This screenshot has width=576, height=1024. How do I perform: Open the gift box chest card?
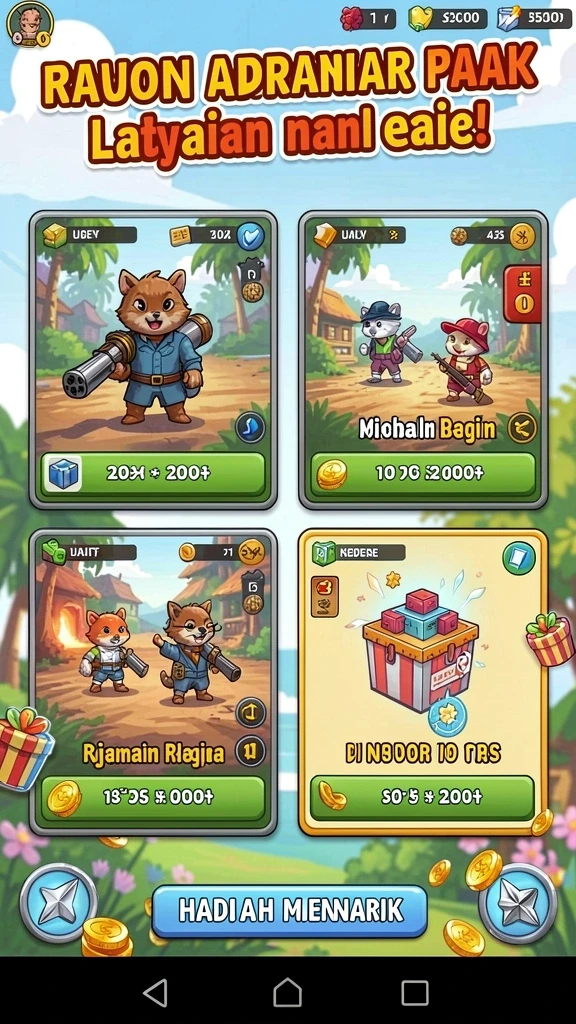tap(423, 682)
